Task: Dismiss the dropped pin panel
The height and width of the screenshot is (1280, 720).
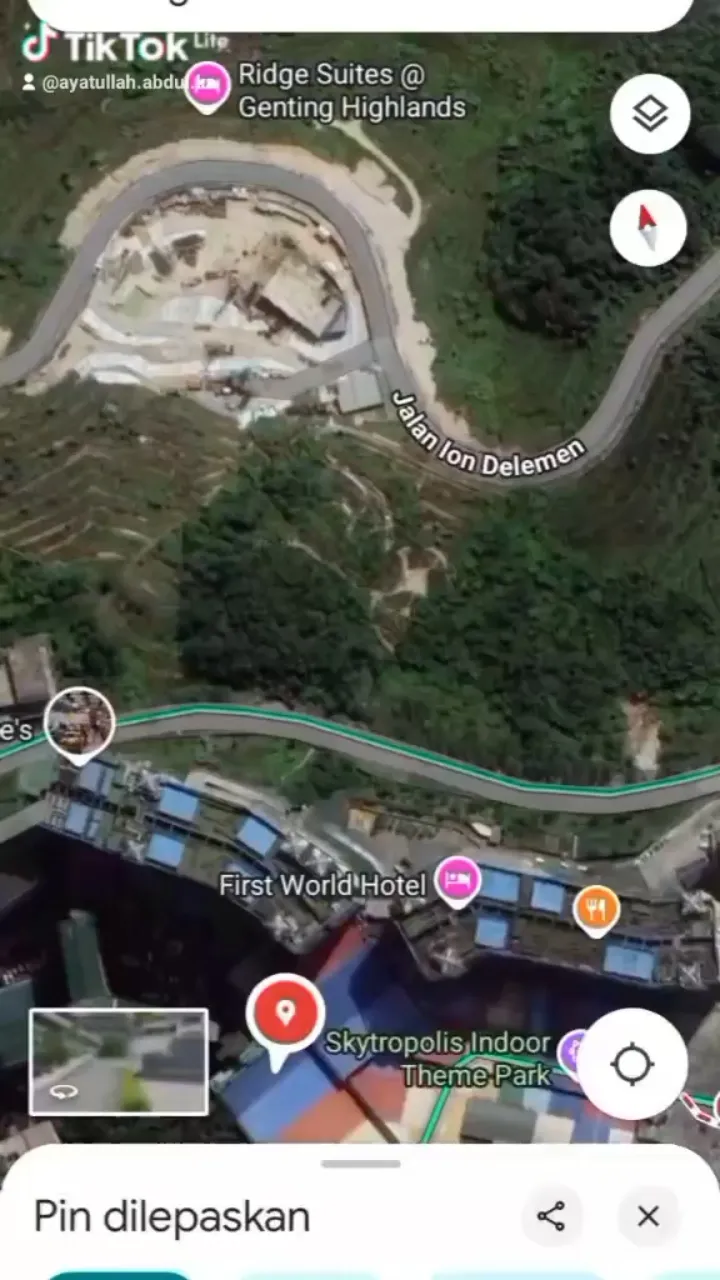Action: click(648, 1216)
